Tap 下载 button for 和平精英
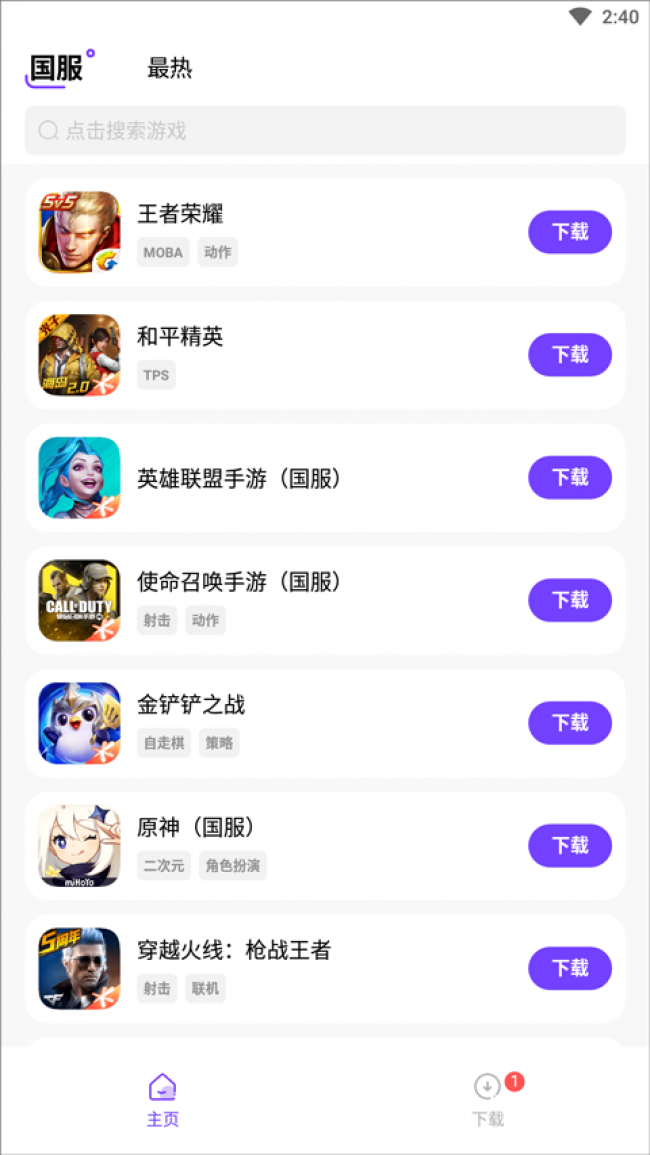This screenshot has width=650, height=1155. 570,355
